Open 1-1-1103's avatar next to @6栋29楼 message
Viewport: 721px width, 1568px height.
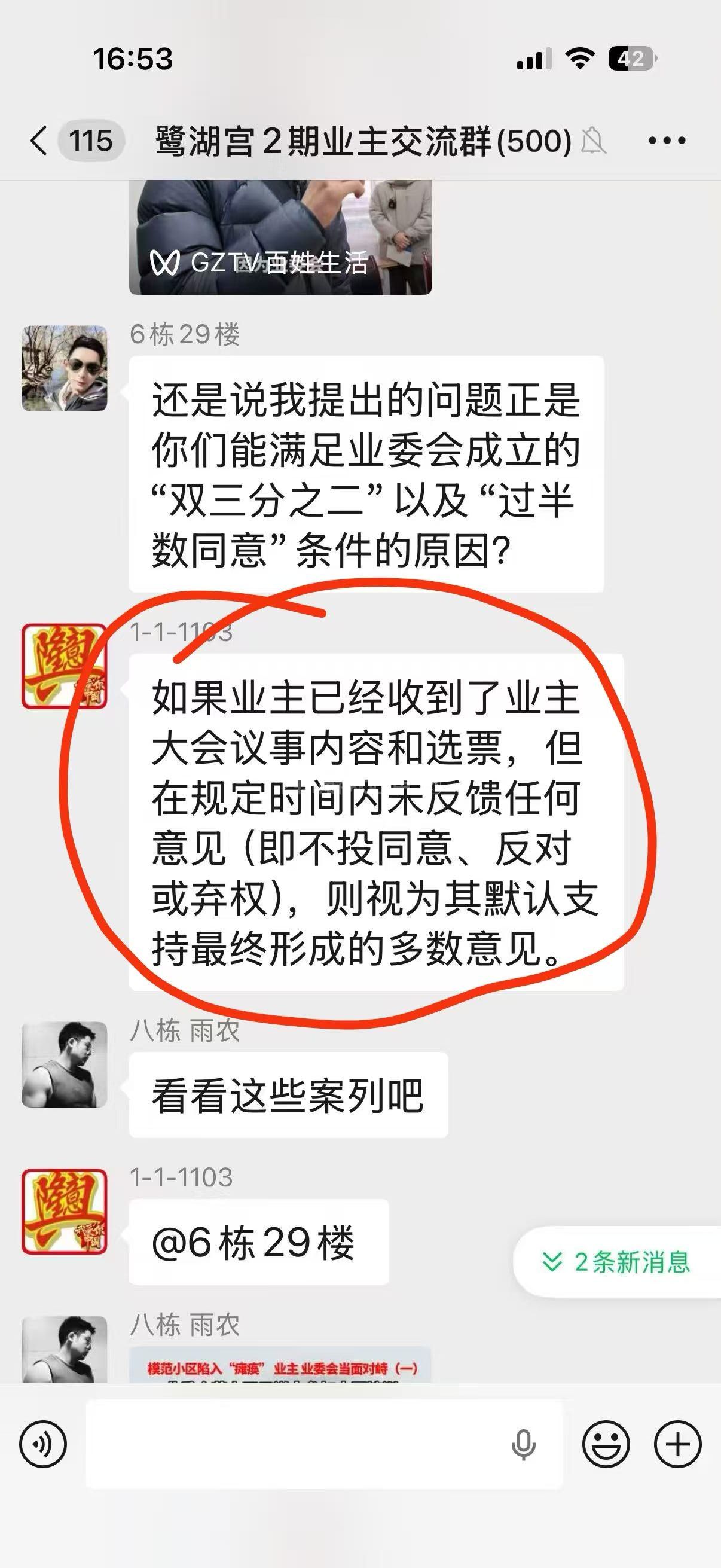coord(65,1212)
